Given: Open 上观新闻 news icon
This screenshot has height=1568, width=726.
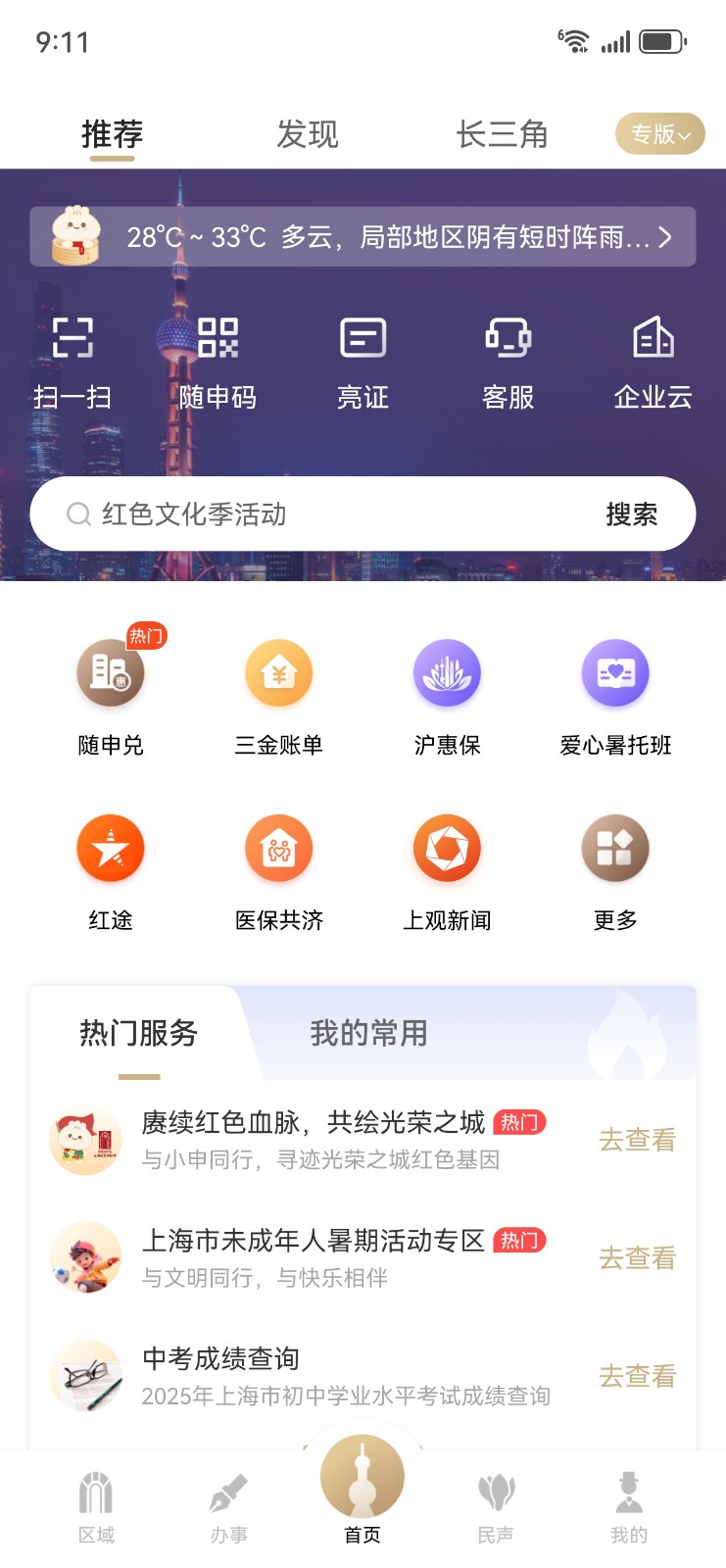Looking at the screenshot, I should (447, 848).
